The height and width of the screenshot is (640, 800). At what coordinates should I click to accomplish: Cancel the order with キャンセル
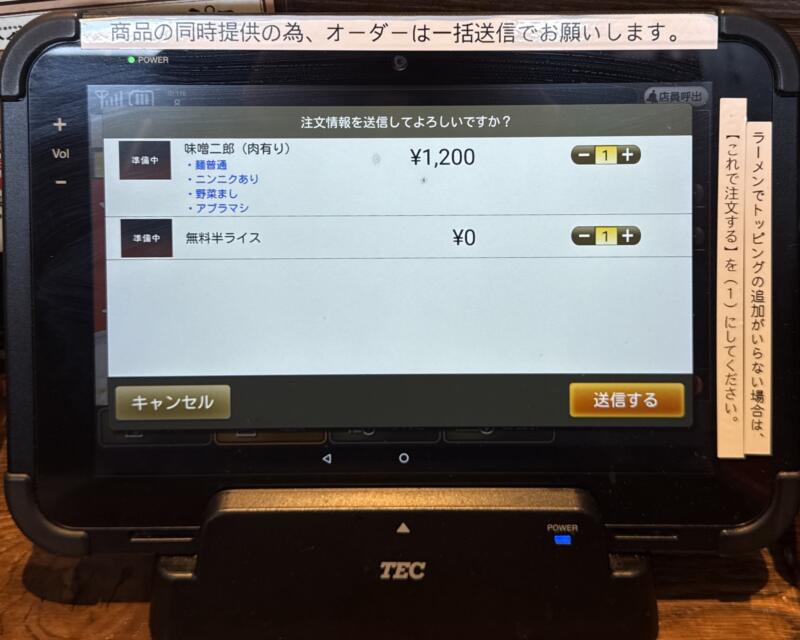172,402
